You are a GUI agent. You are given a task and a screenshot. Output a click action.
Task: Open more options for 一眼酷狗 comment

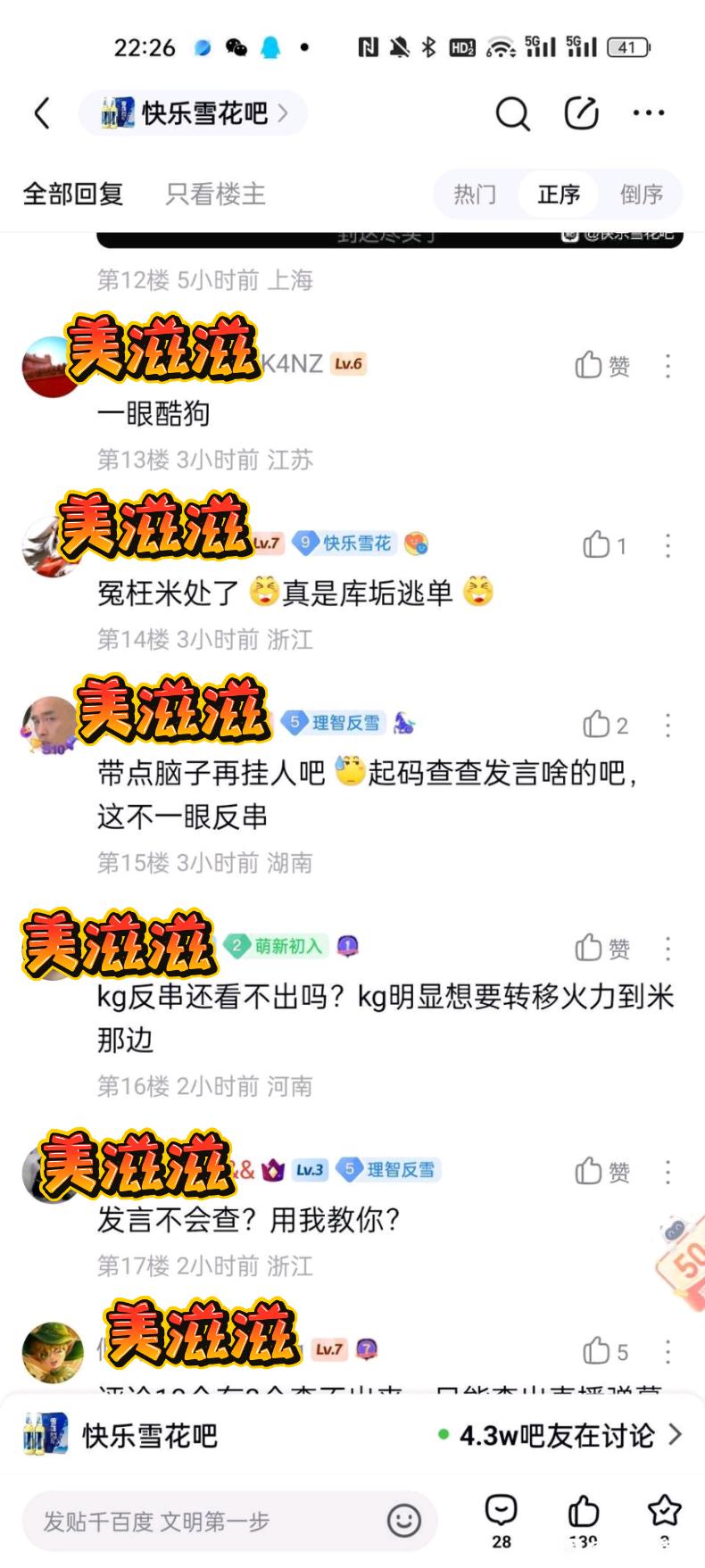click(x=668, y=365)
